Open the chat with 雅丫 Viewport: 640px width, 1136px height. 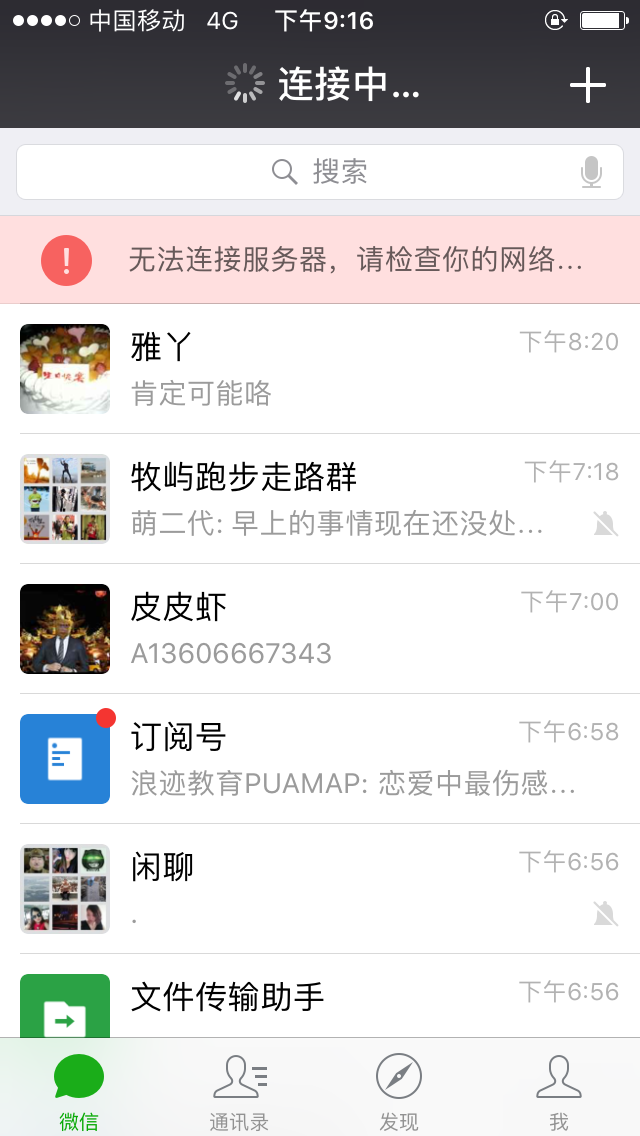pos(320,369)
